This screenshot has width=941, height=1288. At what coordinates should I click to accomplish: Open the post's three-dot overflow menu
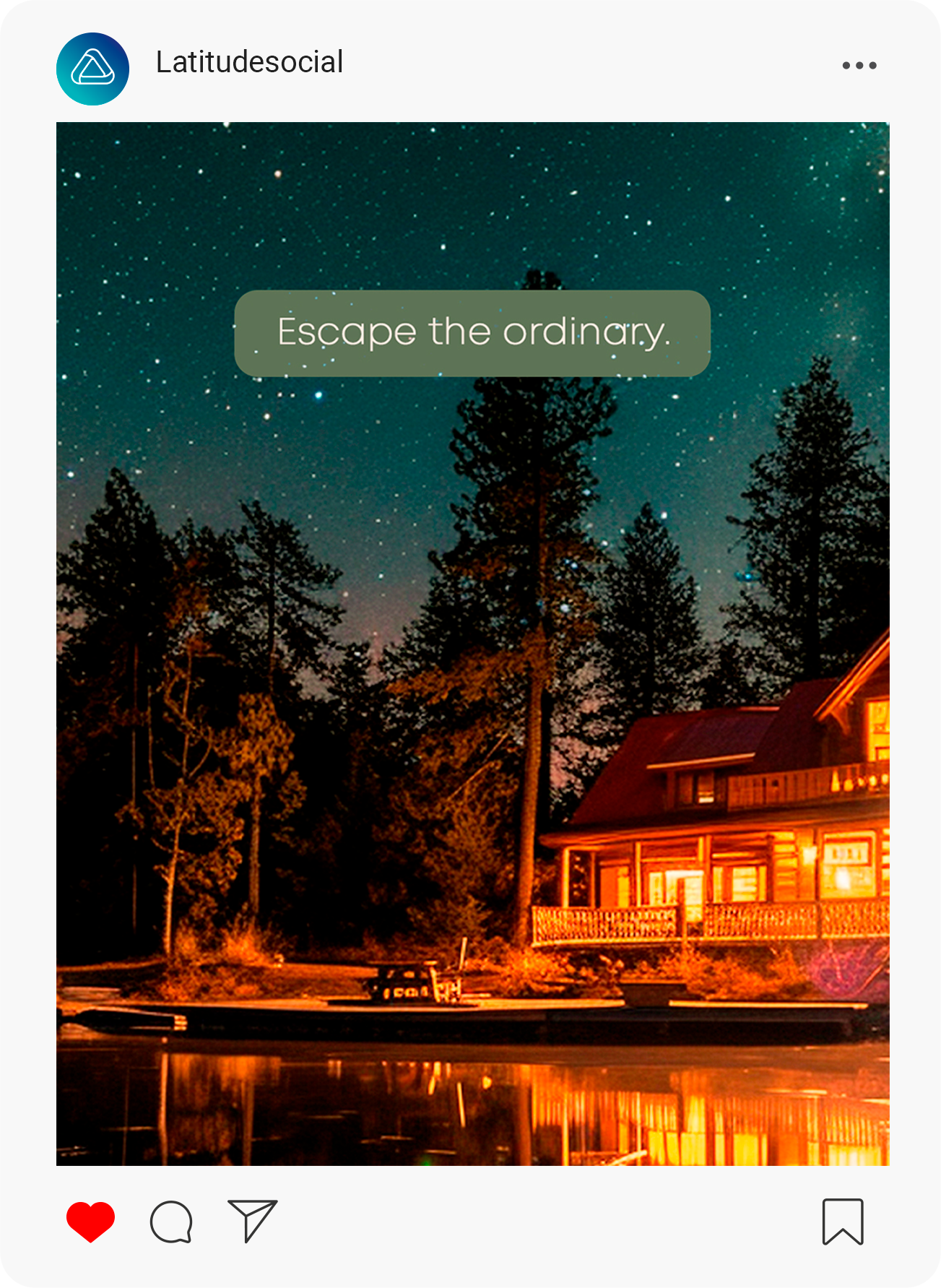pos(859,66)
